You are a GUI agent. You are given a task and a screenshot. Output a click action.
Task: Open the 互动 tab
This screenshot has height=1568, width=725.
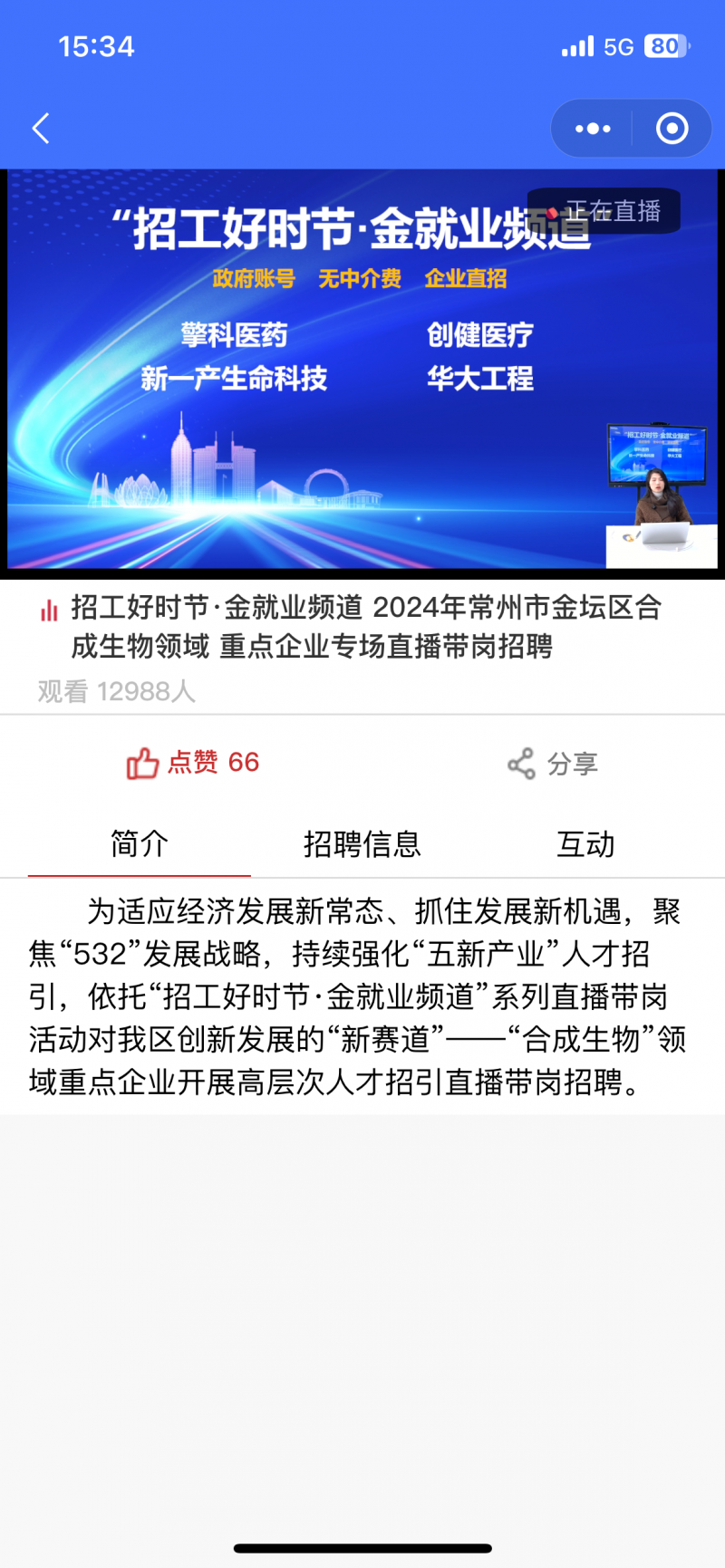[x=585, y=843]
